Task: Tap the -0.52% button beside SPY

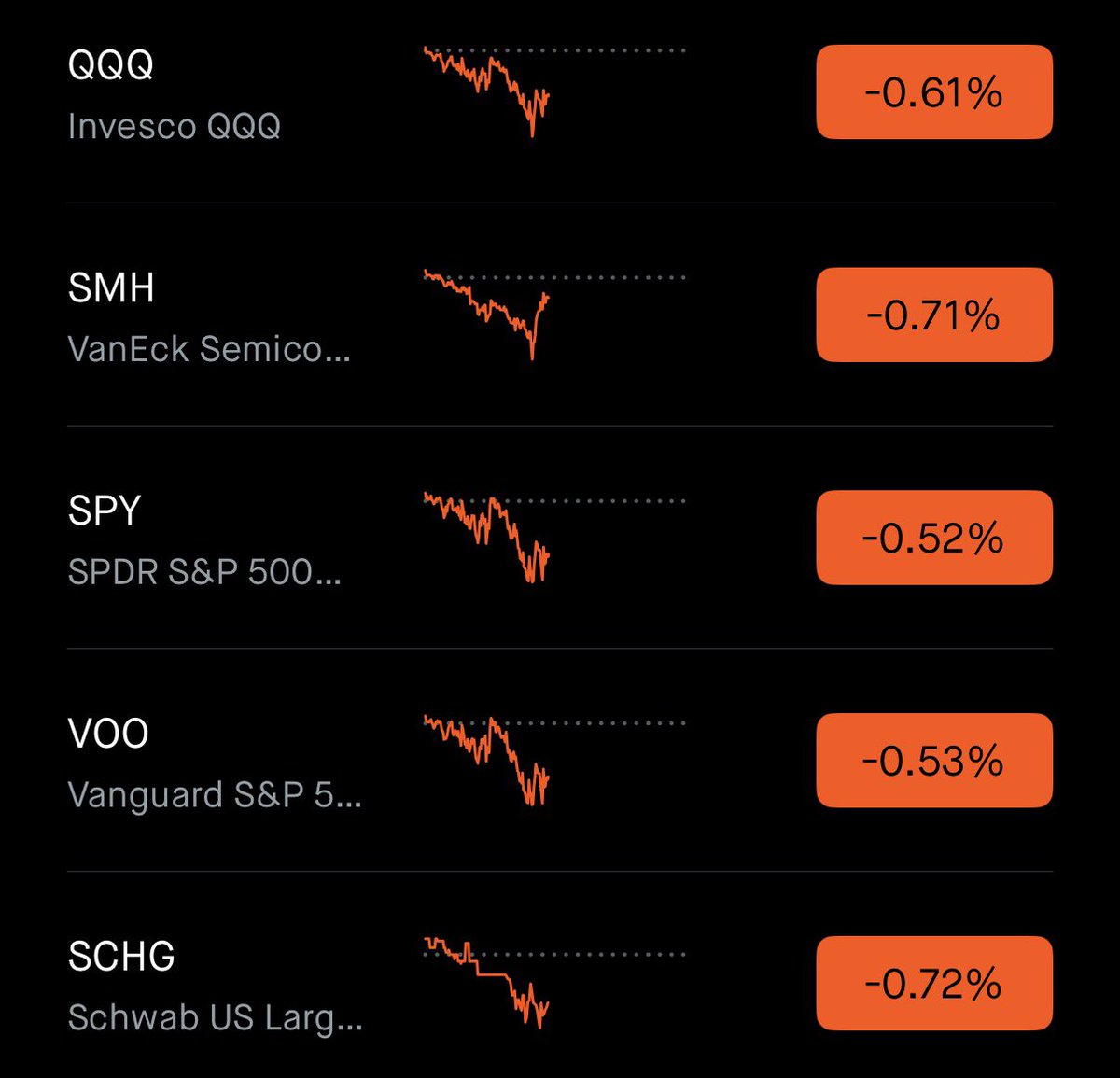Action: tap(933, 539)
